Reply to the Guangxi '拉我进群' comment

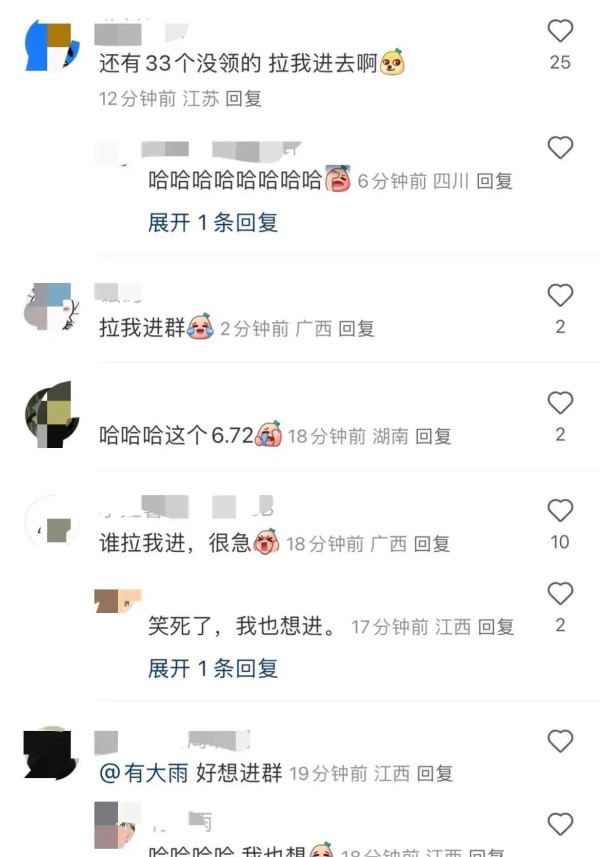pos(356,328)
